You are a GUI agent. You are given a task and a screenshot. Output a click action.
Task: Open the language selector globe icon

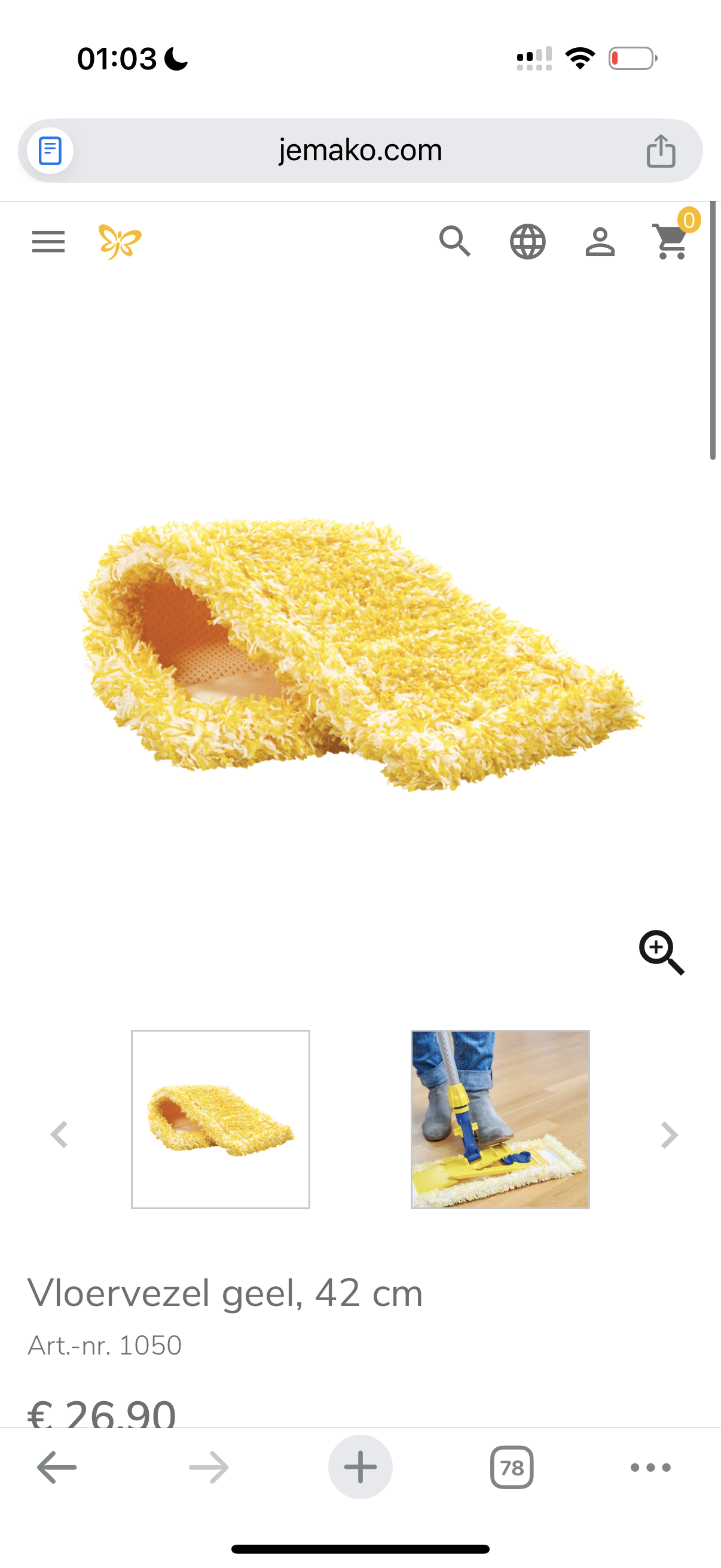point(528,242)
